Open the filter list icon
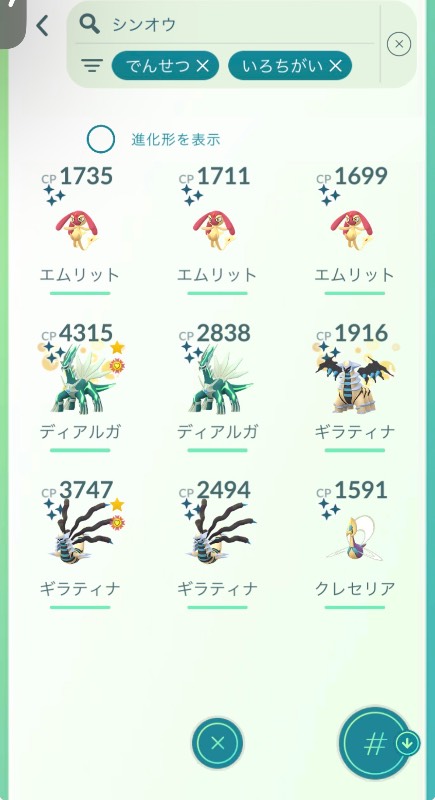435x800 pixels. (92, 65)
